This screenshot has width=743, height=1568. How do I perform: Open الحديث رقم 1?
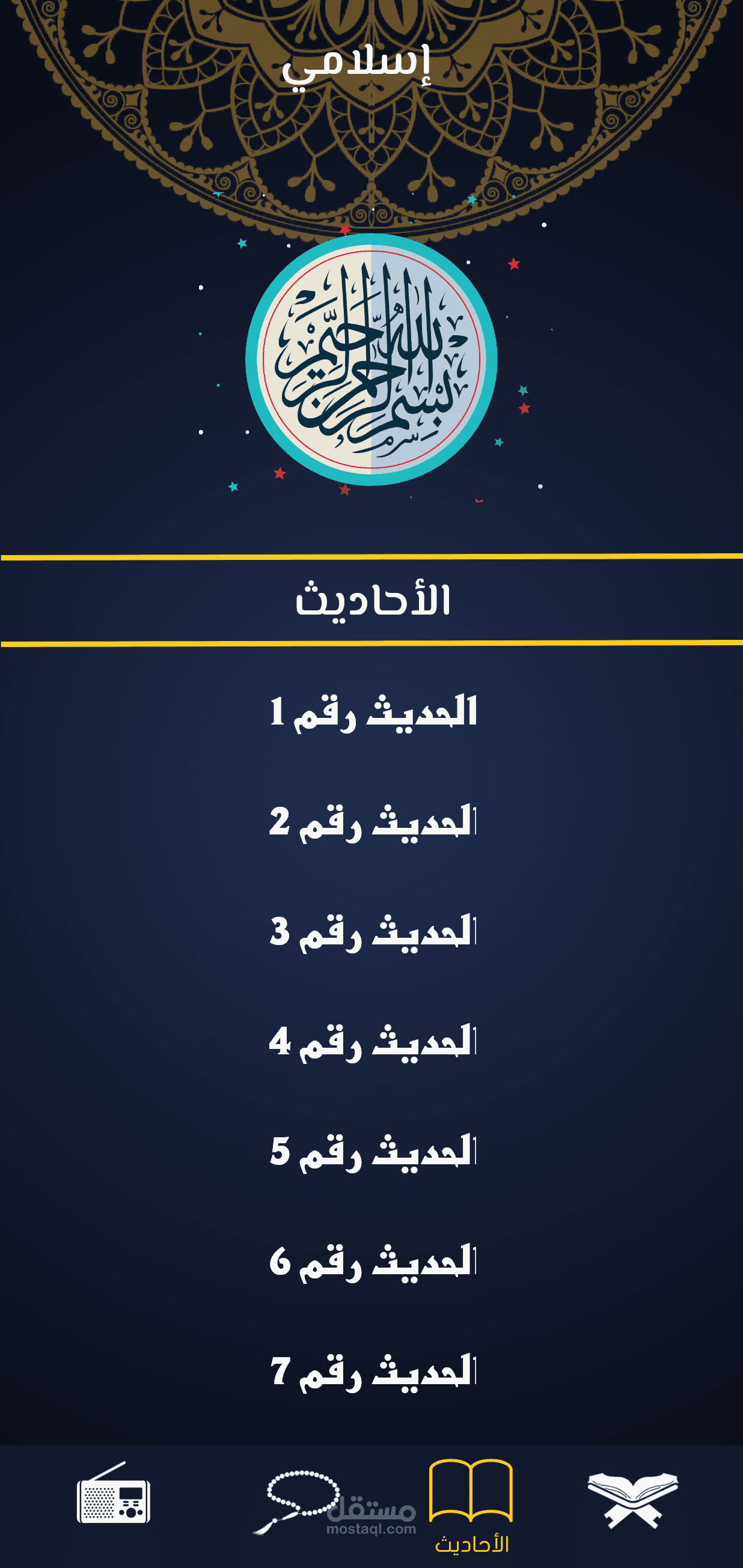(373, 711)
